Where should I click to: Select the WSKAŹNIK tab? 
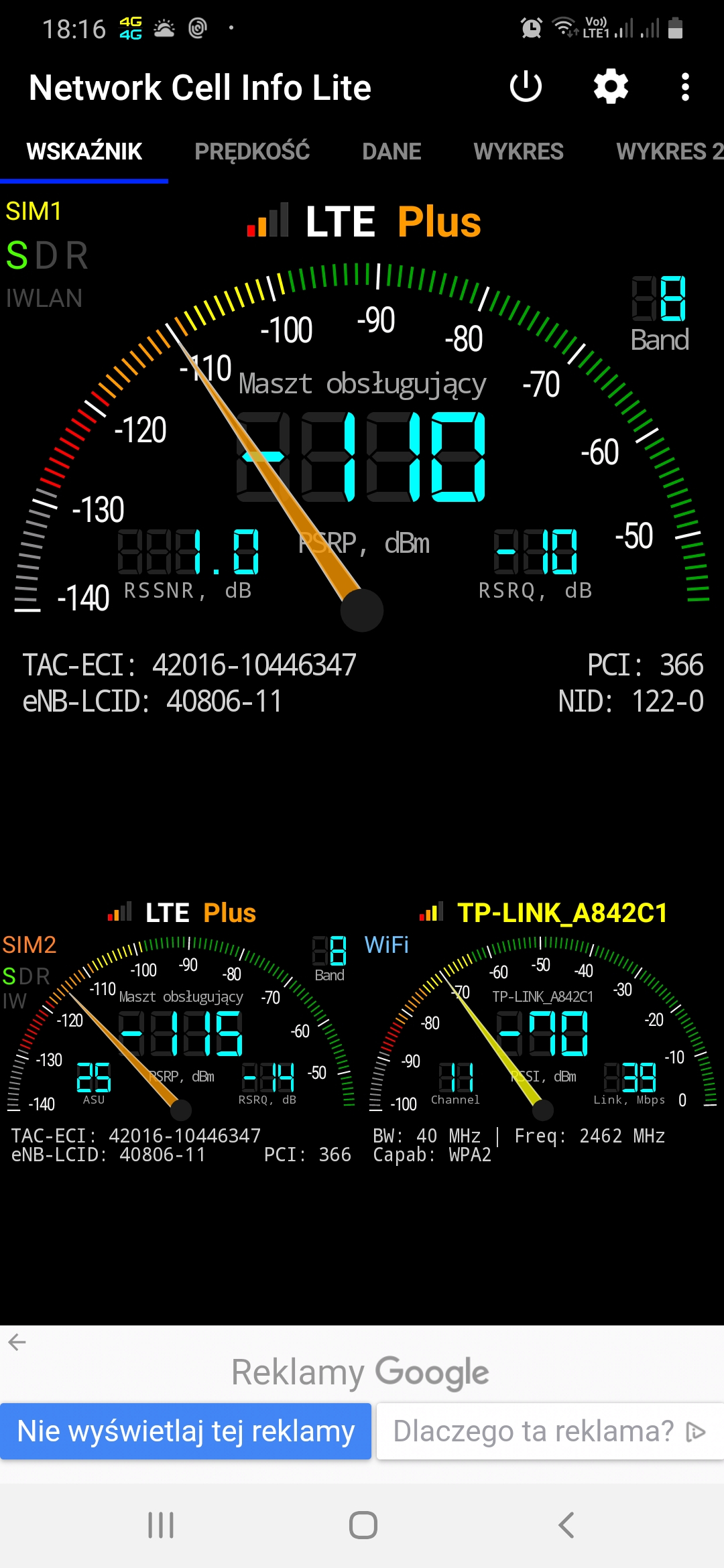[x=84, y=151]
